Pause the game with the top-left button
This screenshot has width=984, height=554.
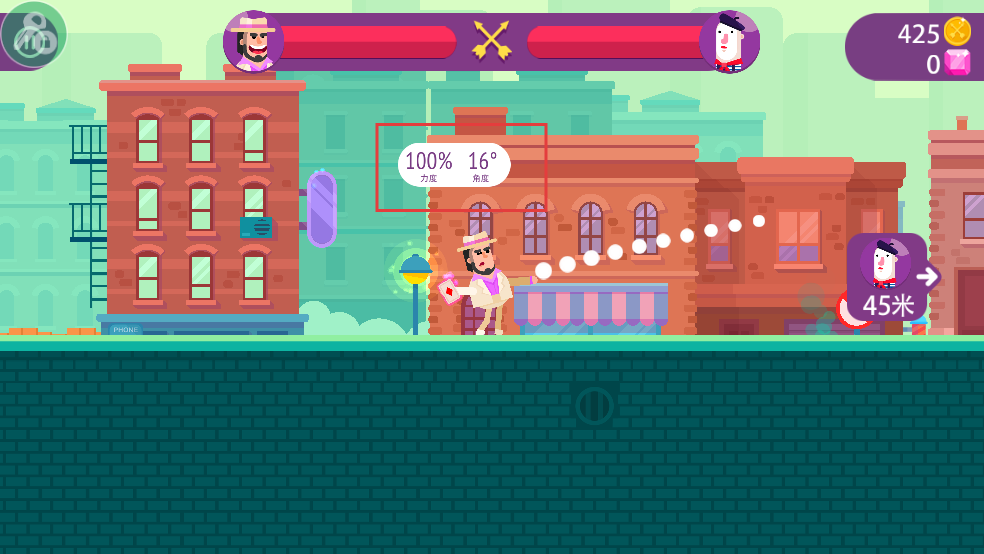[33, 34]
